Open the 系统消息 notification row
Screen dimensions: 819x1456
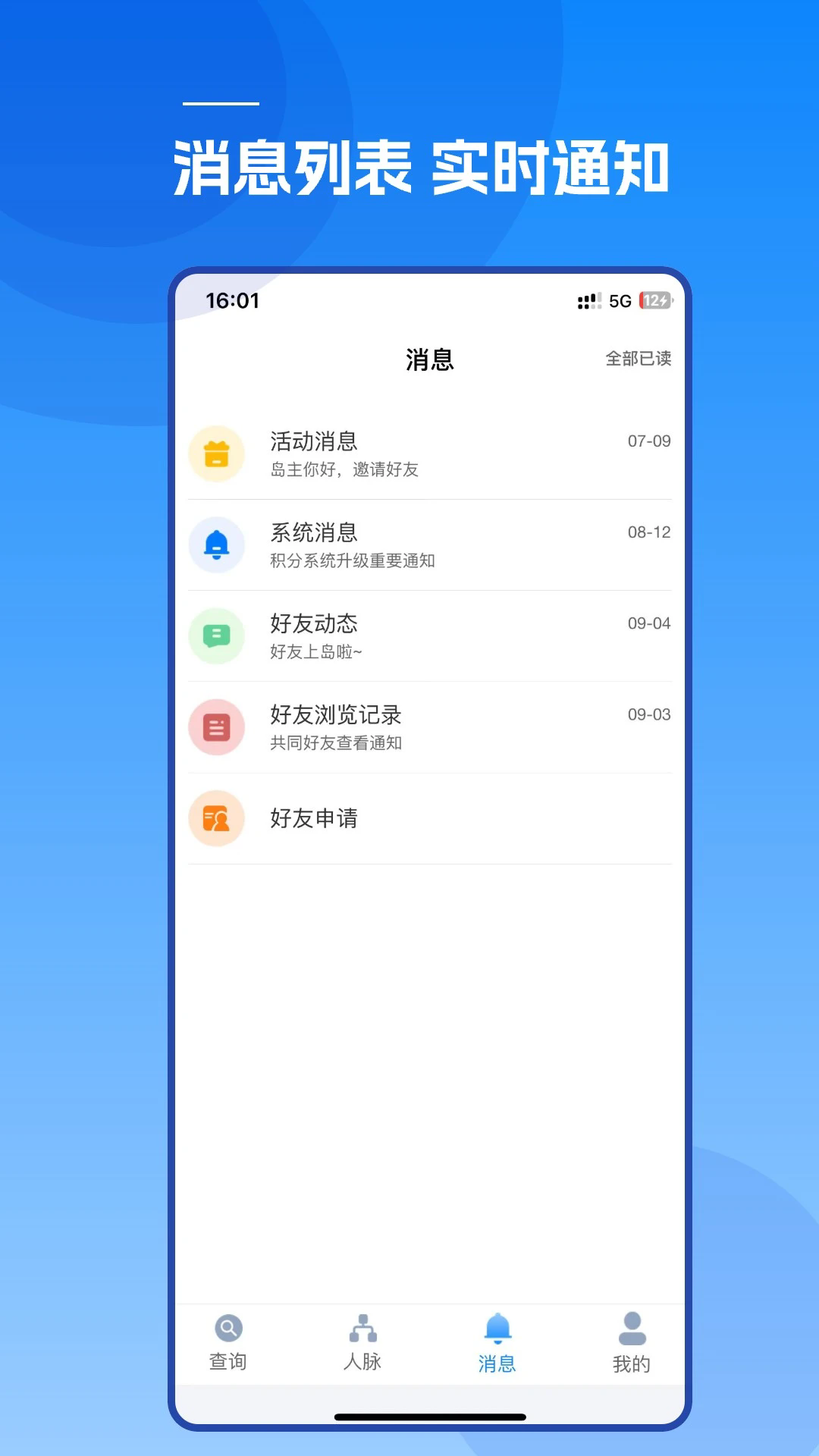tap(428, 545)
